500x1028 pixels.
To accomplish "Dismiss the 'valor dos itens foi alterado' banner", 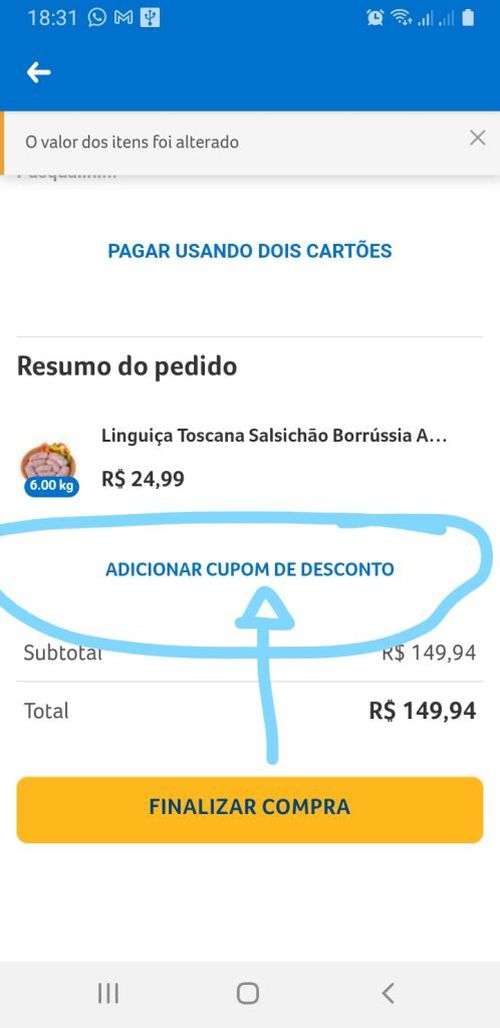I will coord(478,138).
